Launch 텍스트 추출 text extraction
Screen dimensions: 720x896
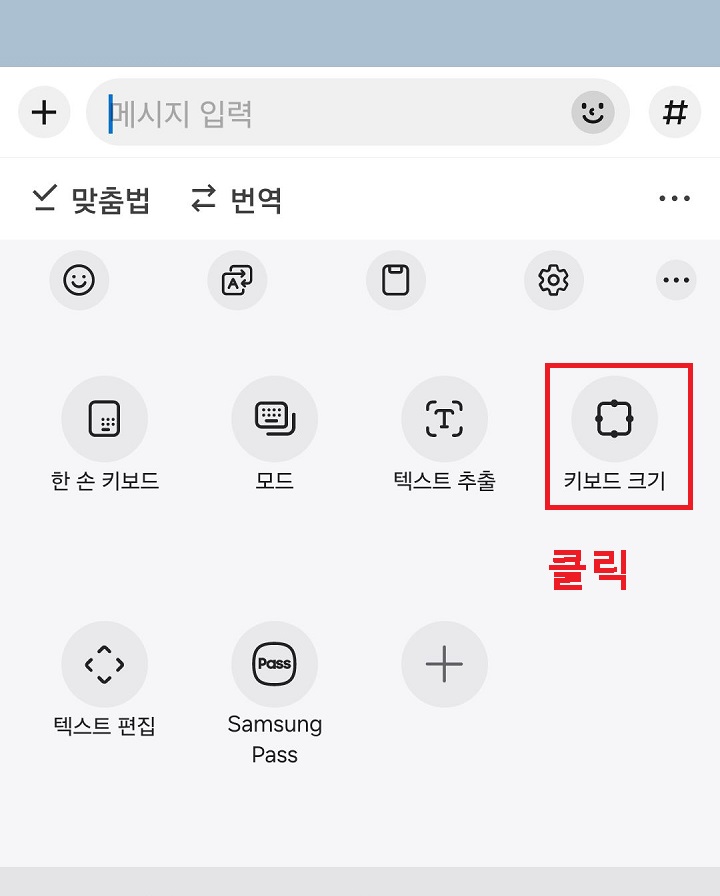pos(445,419)
